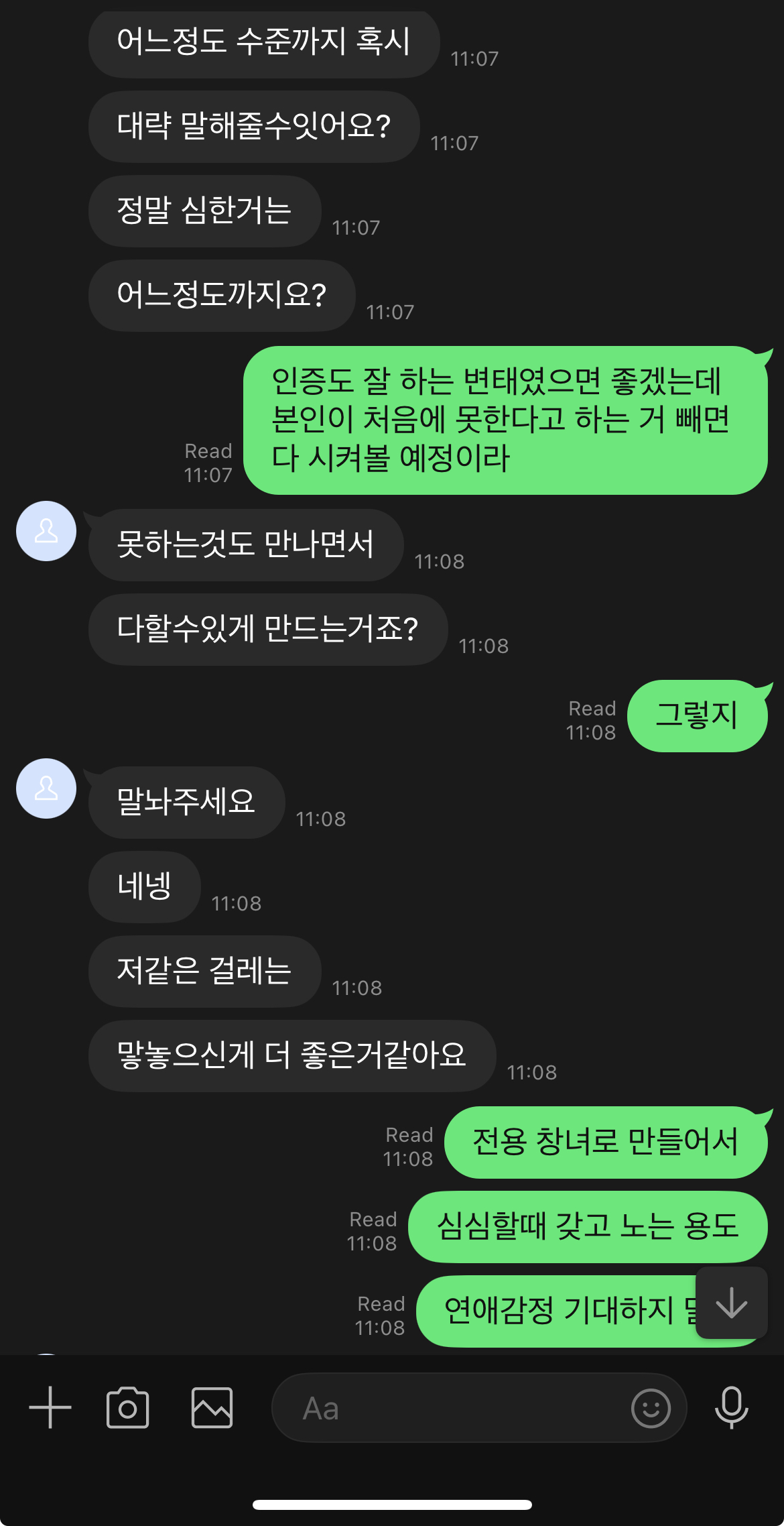Open the photo gallery picker

tap(212, 1407)
